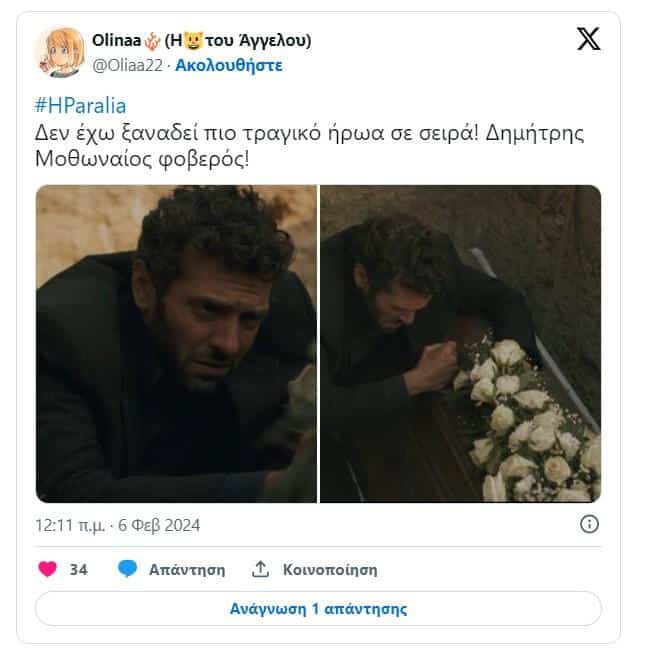Open the X logo link

point(589,40)
